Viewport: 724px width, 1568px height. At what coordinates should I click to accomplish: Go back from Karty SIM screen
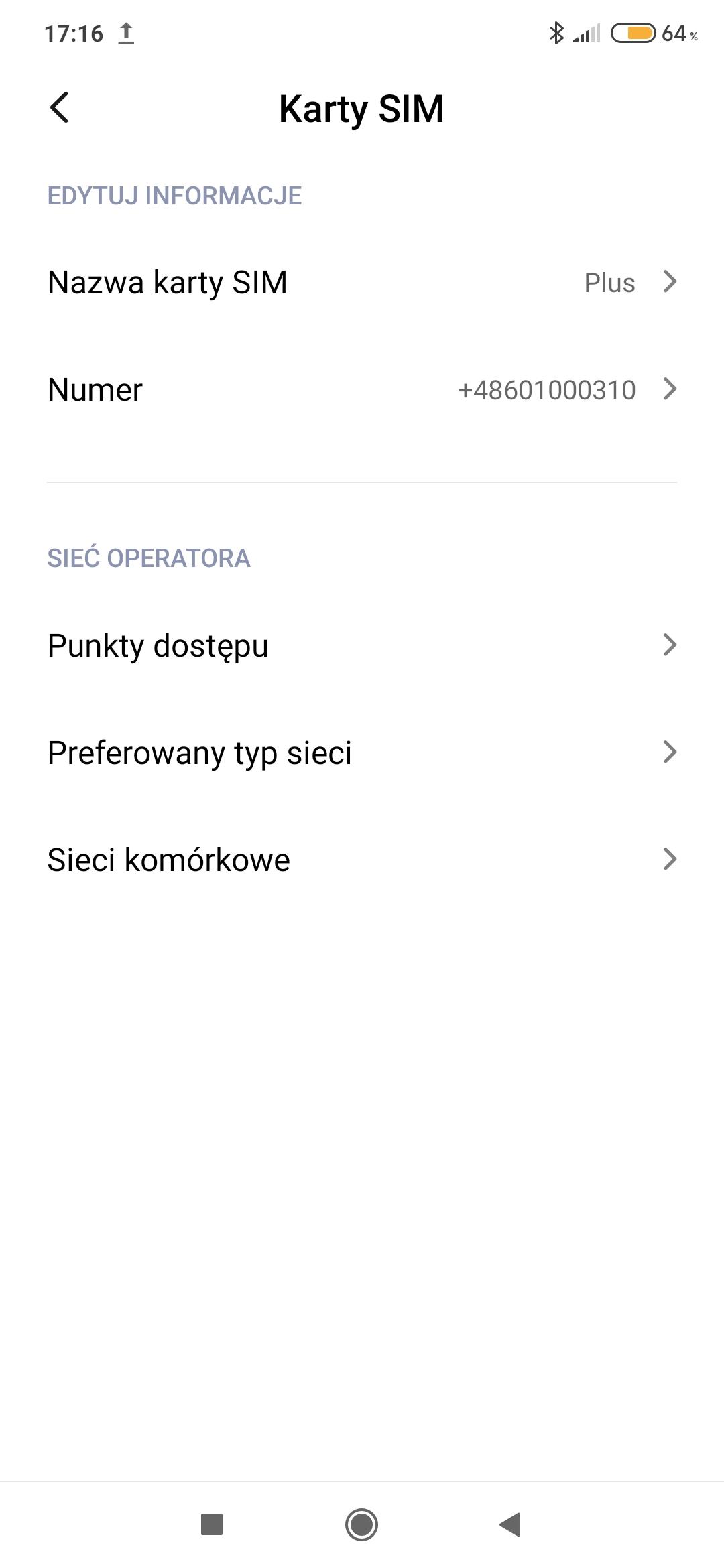60,108
